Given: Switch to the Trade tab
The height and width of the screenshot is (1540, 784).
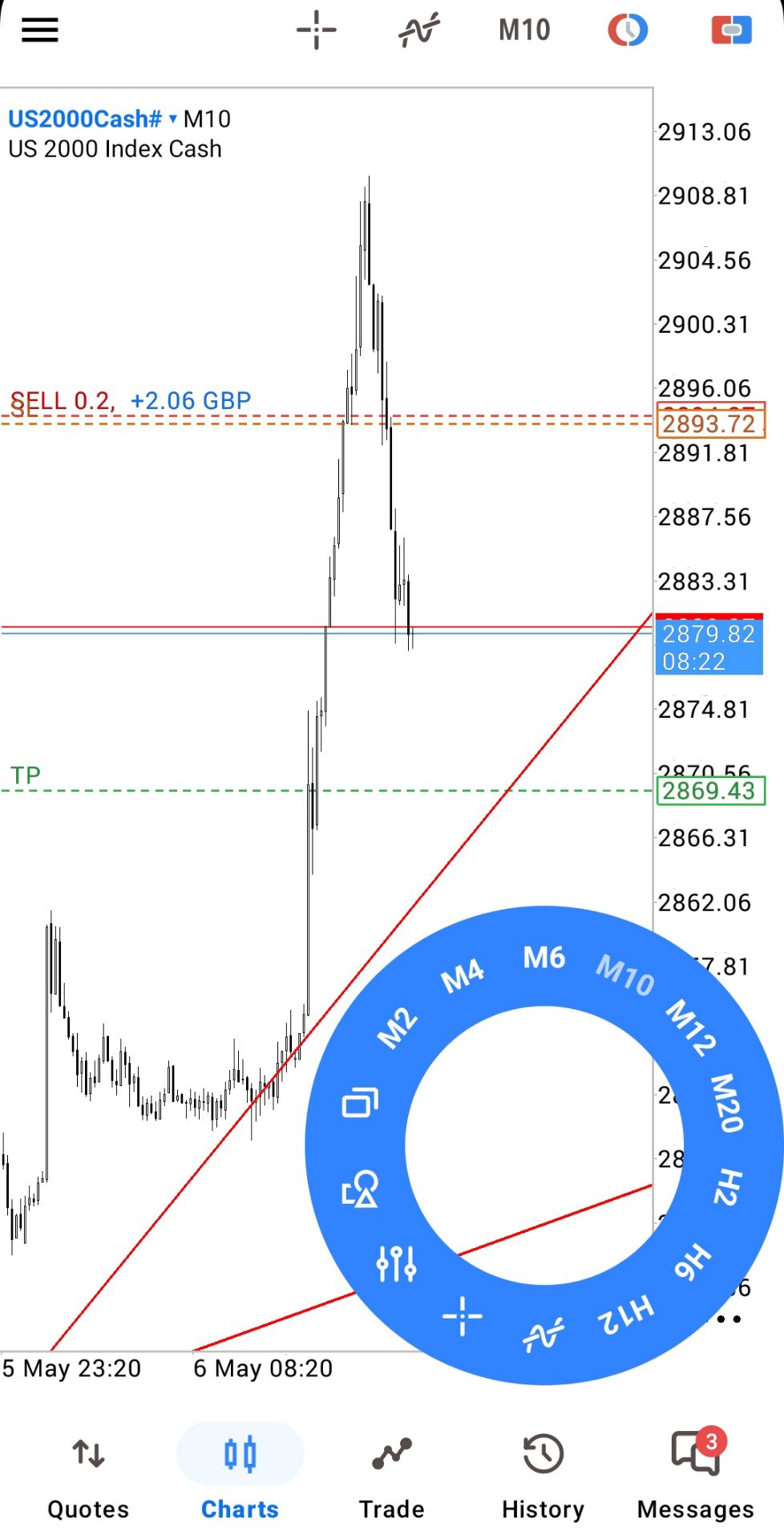Looking at the screenshot, I should (391, 1477).
